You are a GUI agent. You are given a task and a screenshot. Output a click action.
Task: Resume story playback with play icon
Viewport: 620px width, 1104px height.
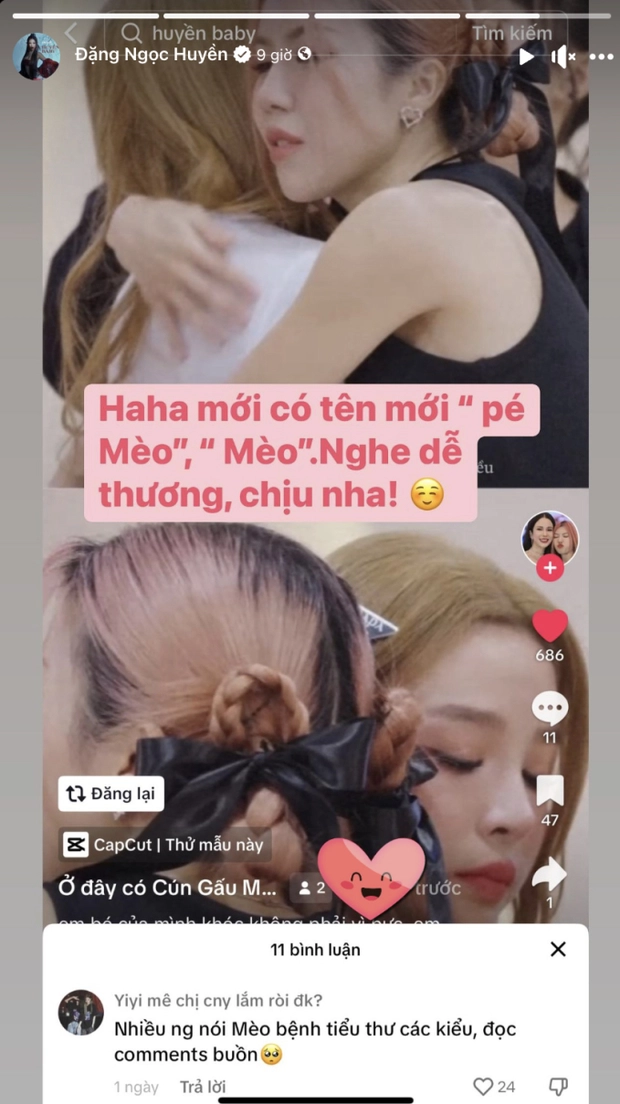[x=527, y=56]
